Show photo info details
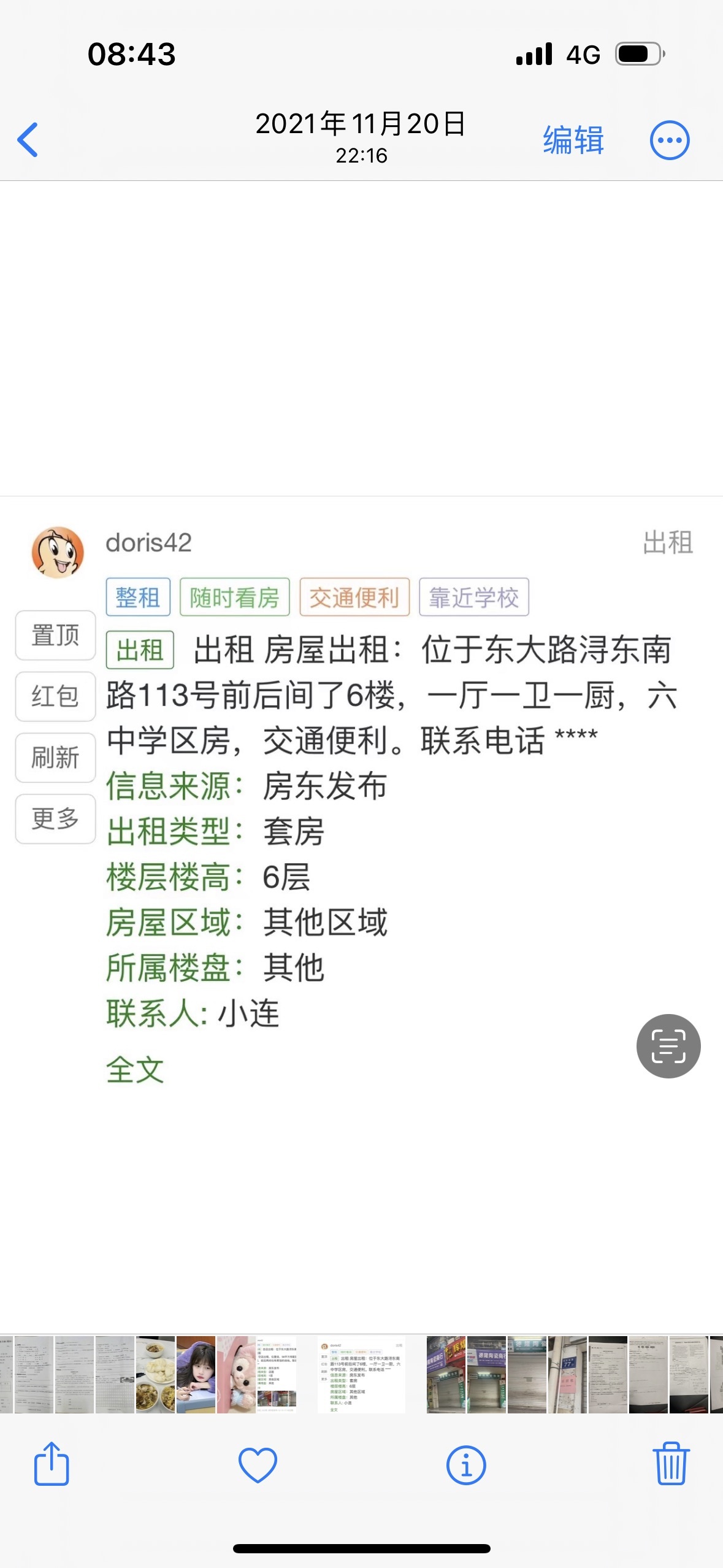The image size is (723, 1568). point(466,1465)
